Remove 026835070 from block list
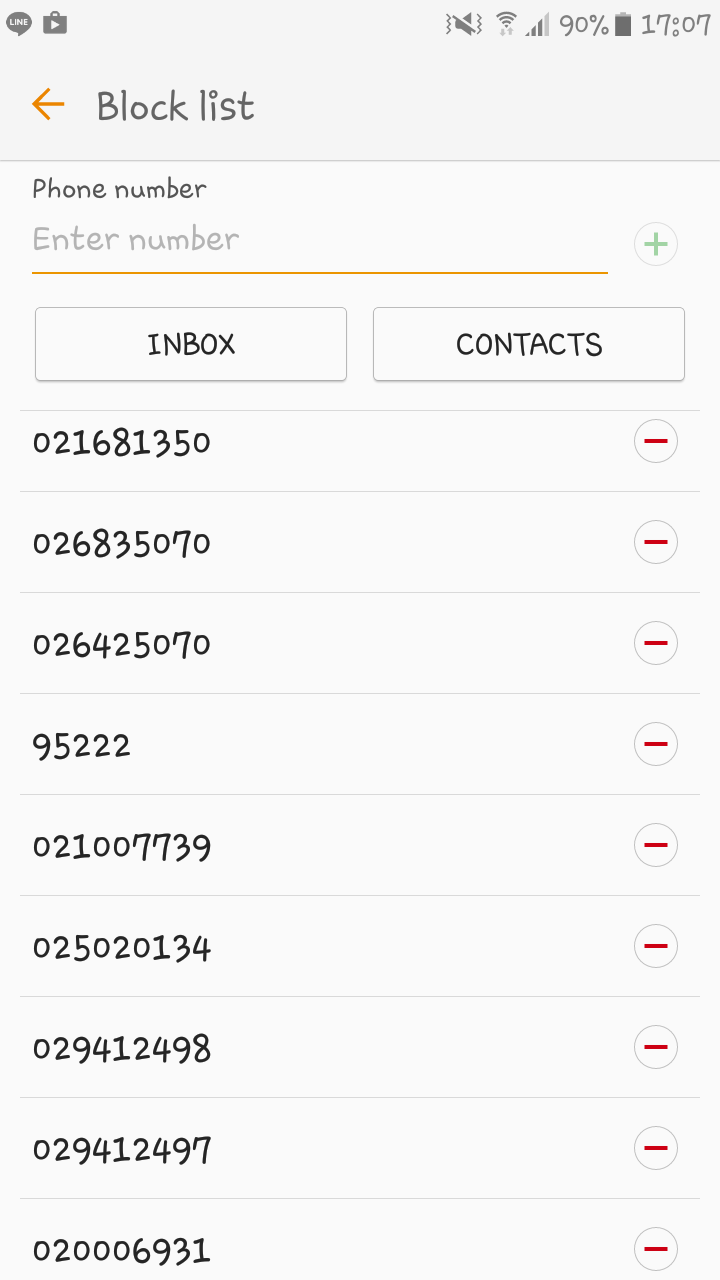The width and height of the screenshot is (720, 1280). tap(656, 542)
